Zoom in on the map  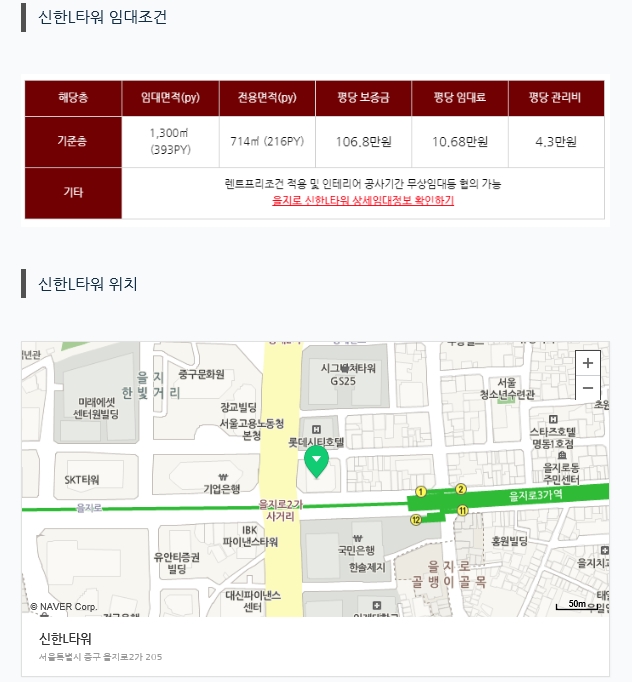click(x=588, y=364)
